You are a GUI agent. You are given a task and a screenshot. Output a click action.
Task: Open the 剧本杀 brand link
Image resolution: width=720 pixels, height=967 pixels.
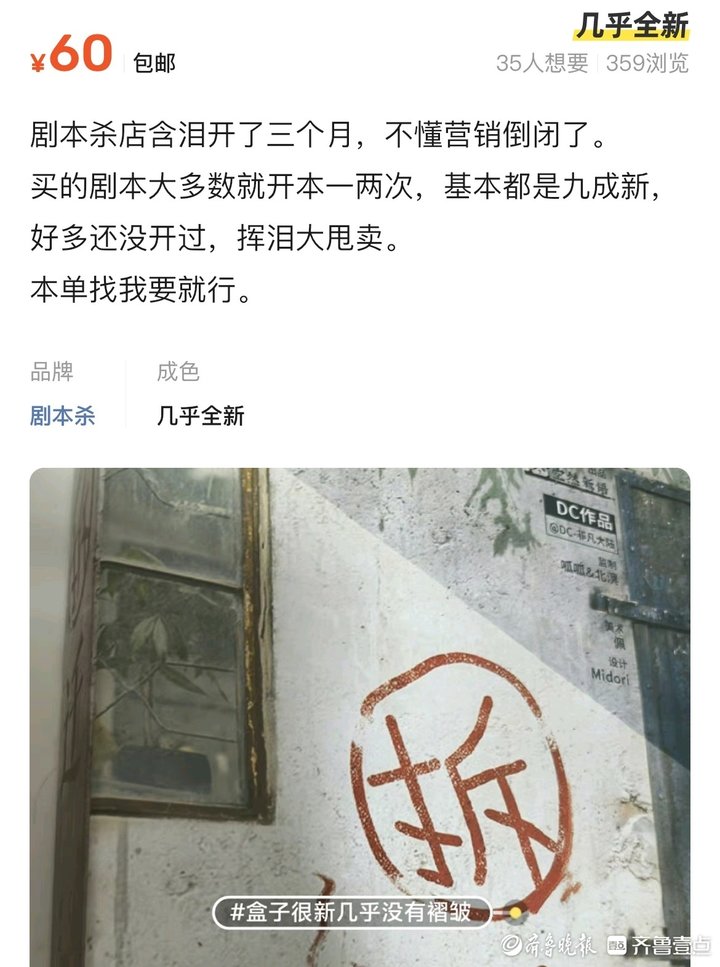click(x=63, y=416)
